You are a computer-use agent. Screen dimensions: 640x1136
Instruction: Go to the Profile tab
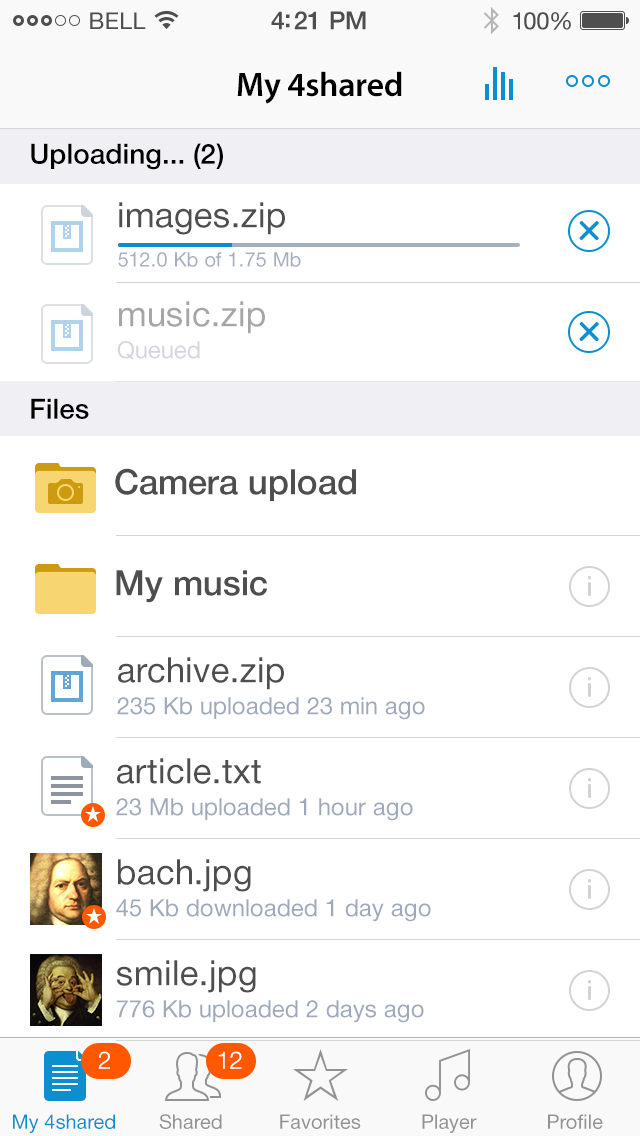[575, 1088]
